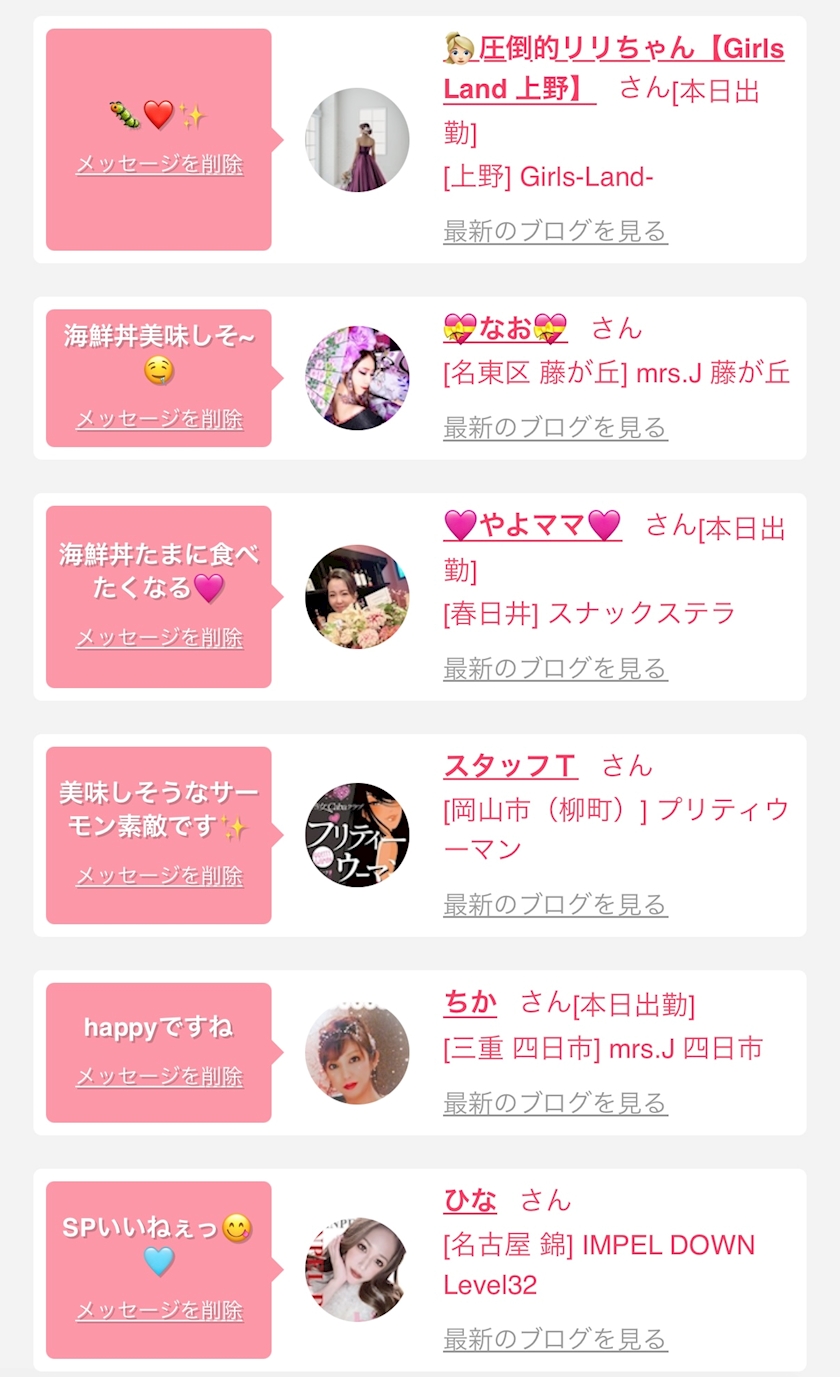Delete the 海鮮丼たまに食べたくなる message

point(159,638)
